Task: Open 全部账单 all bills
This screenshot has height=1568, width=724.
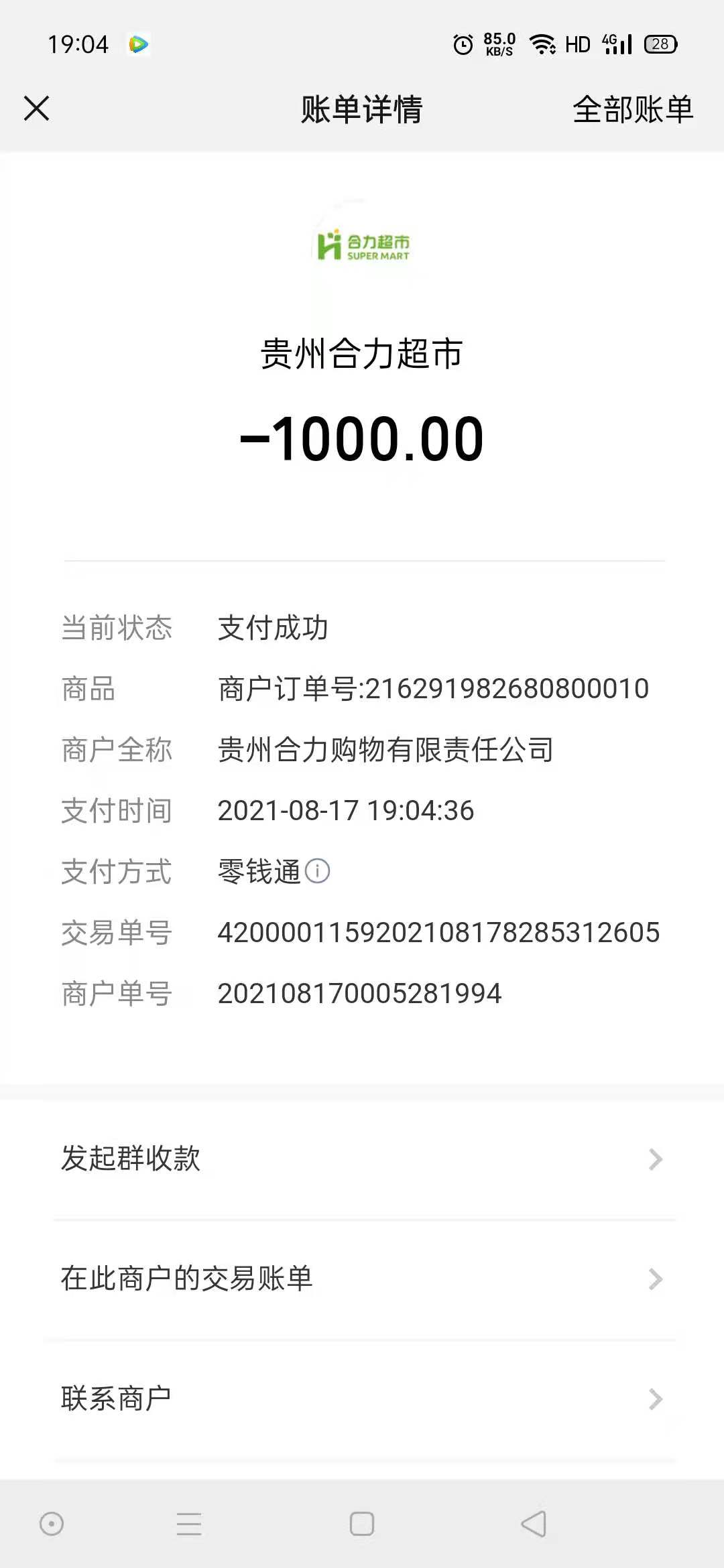Action: tap(632, 109)
